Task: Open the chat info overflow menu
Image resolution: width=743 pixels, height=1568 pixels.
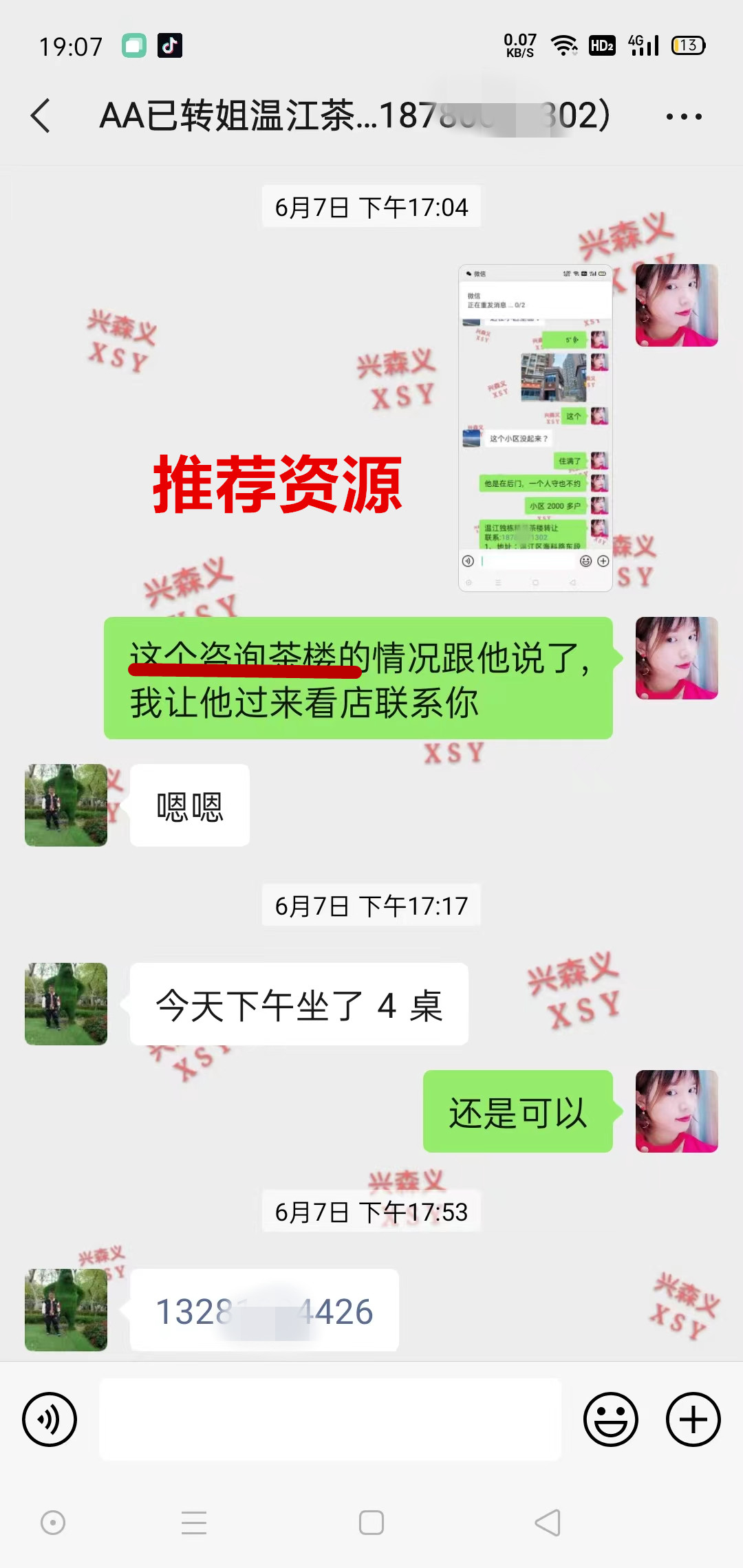Action: (x=684, y=116)
